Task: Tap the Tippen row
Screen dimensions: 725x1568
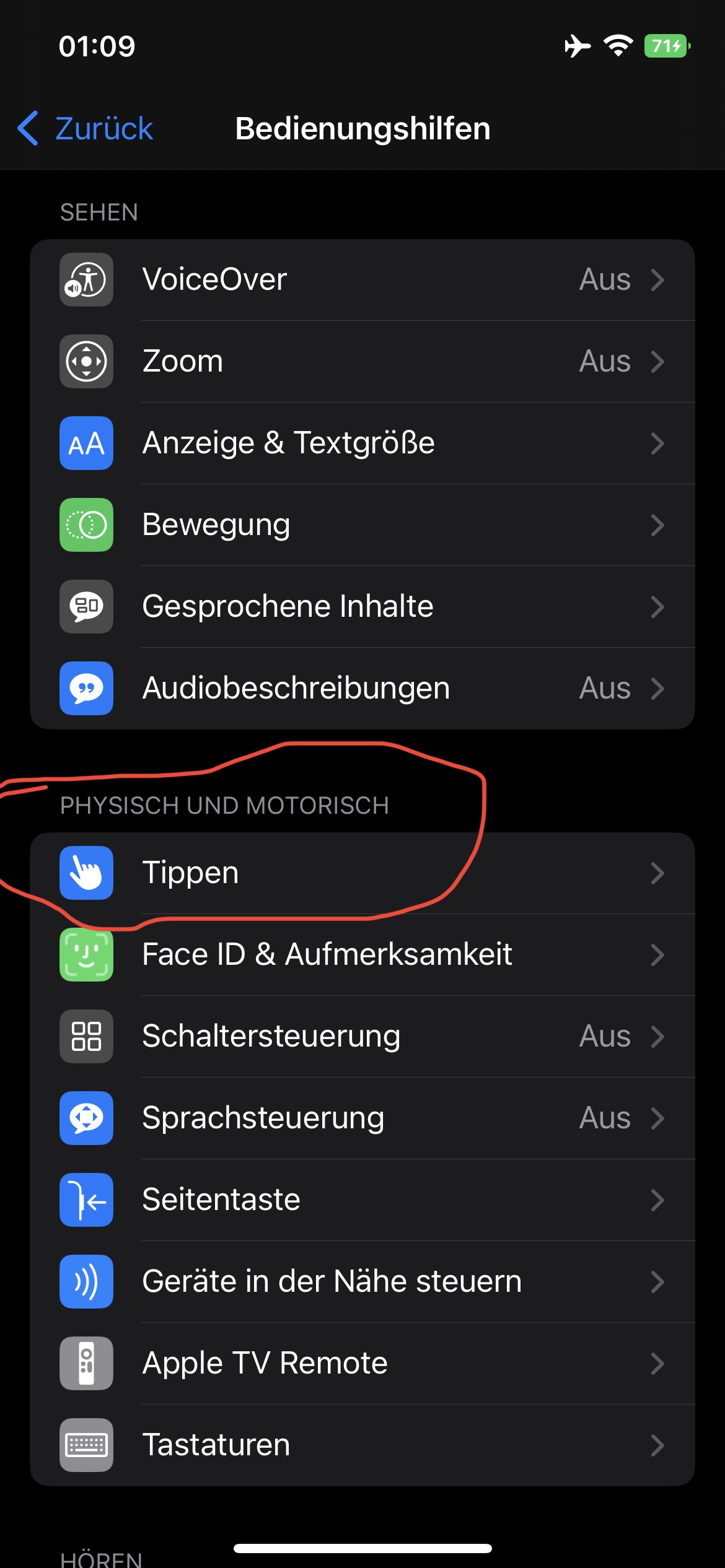Action: pos(362,873)
